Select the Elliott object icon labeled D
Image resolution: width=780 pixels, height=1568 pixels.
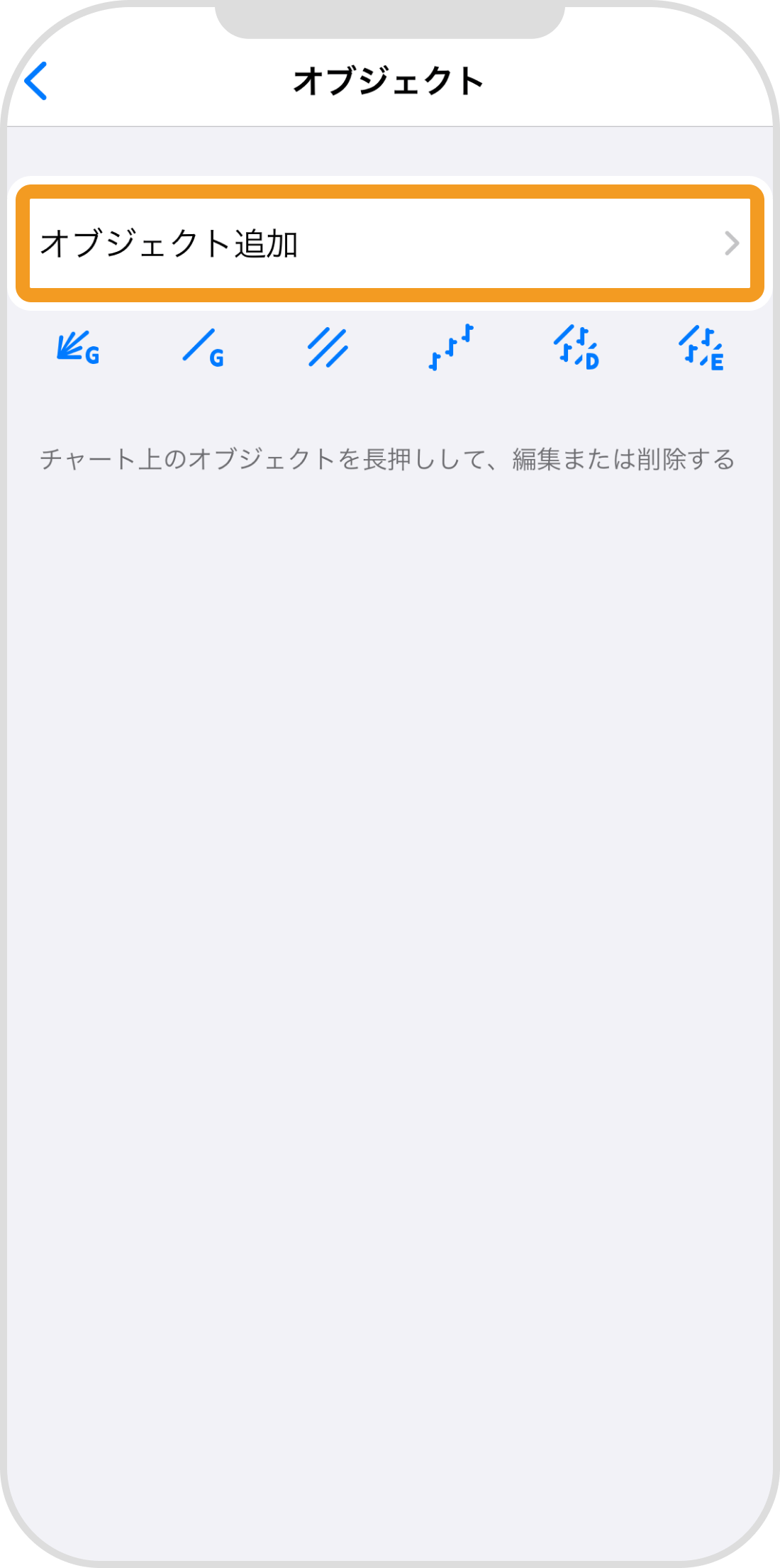tap(576, 349)
